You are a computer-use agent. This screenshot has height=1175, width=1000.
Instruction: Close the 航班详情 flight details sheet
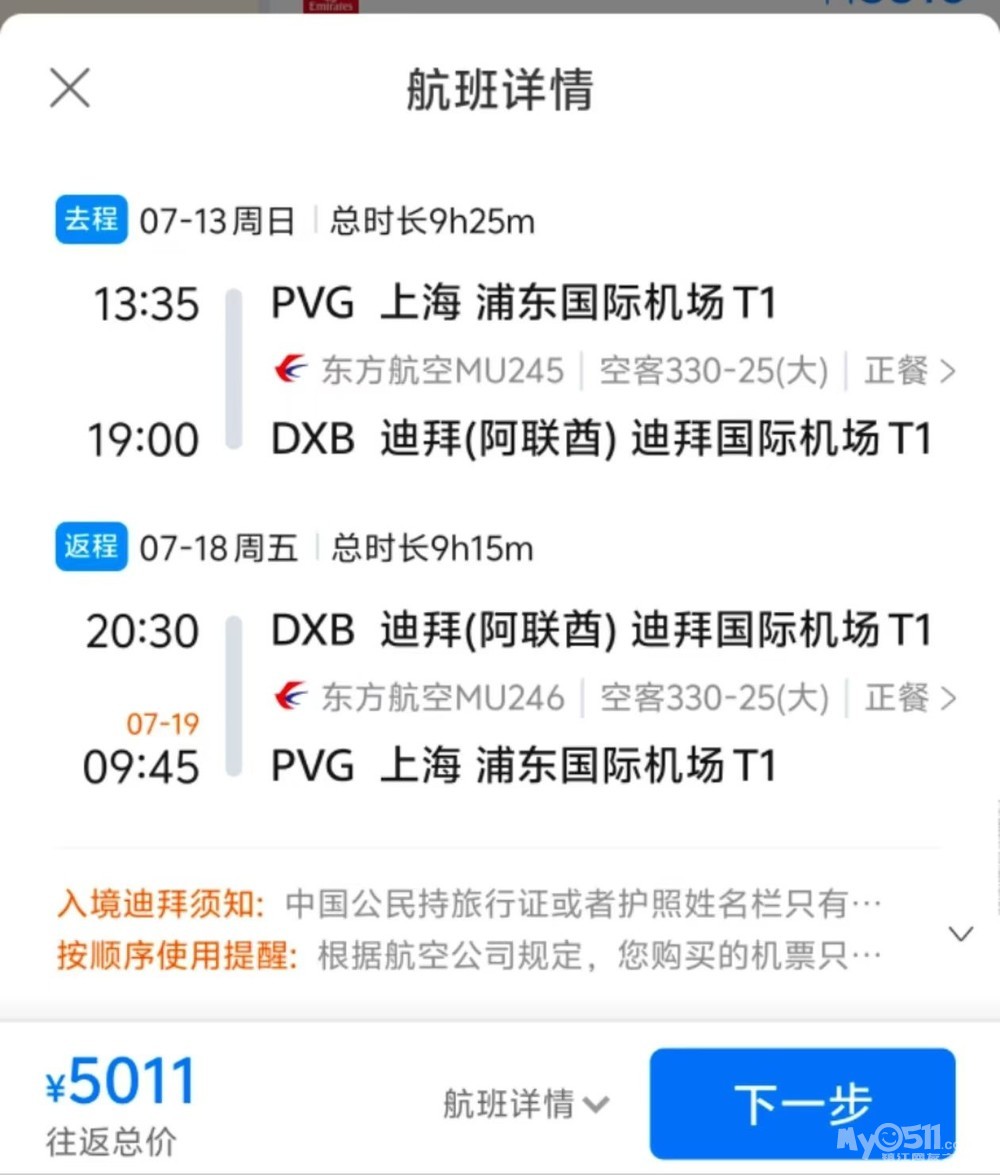pyautogui.click(x=70, y=88)
